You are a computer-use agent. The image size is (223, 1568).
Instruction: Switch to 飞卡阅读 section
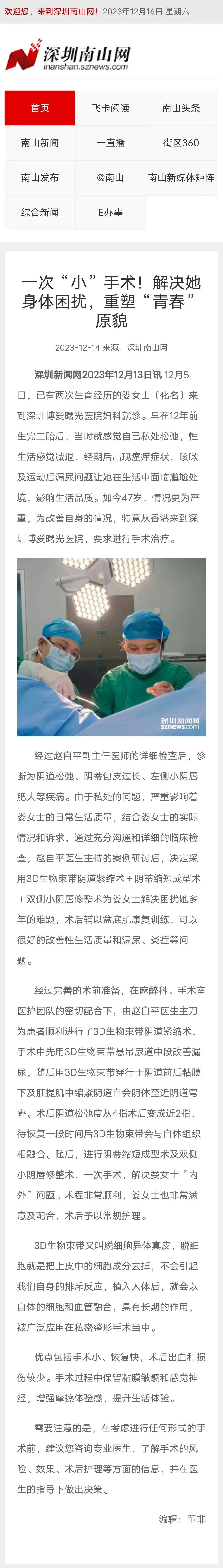tap(111, 108)
